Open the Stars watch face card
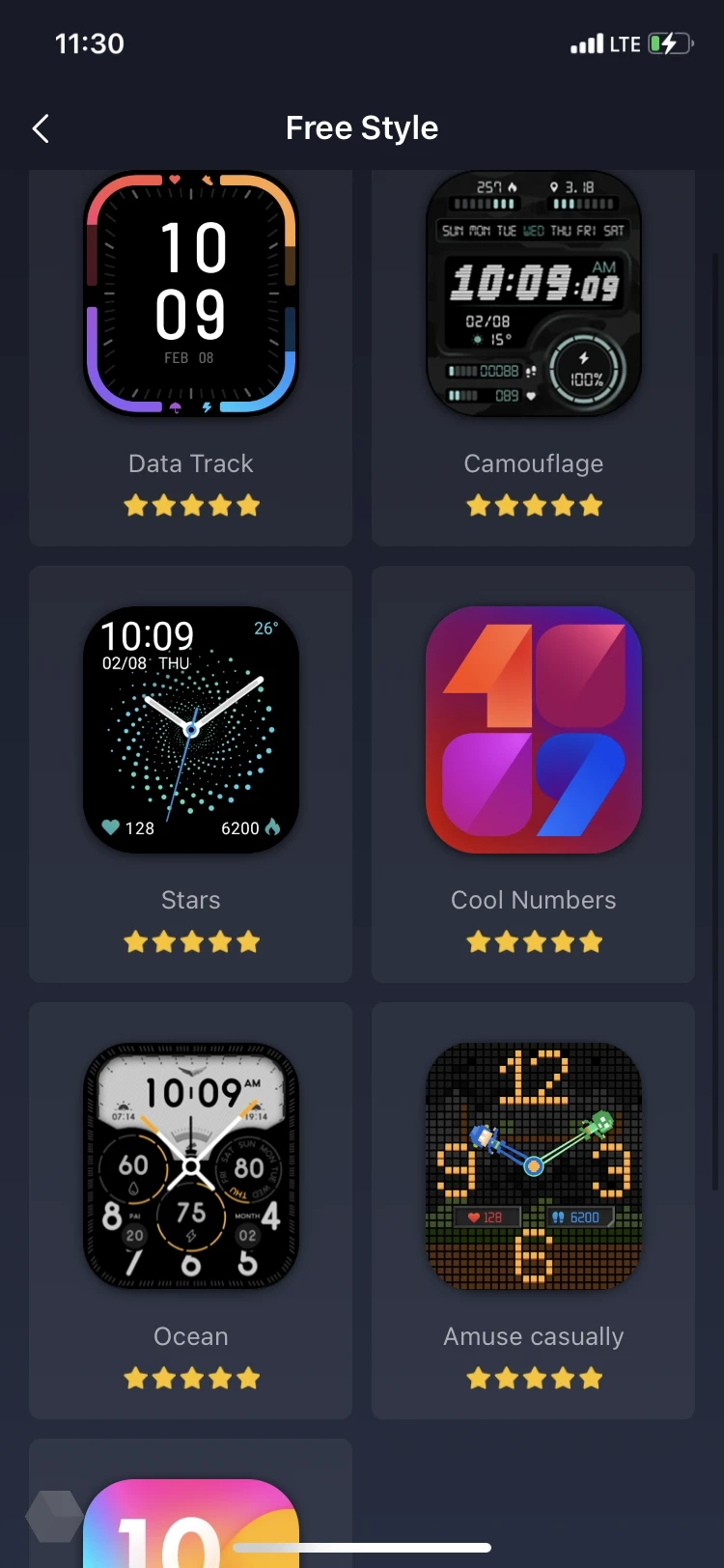This screenshot has height=1568, width=724. [x=191, y=731]
